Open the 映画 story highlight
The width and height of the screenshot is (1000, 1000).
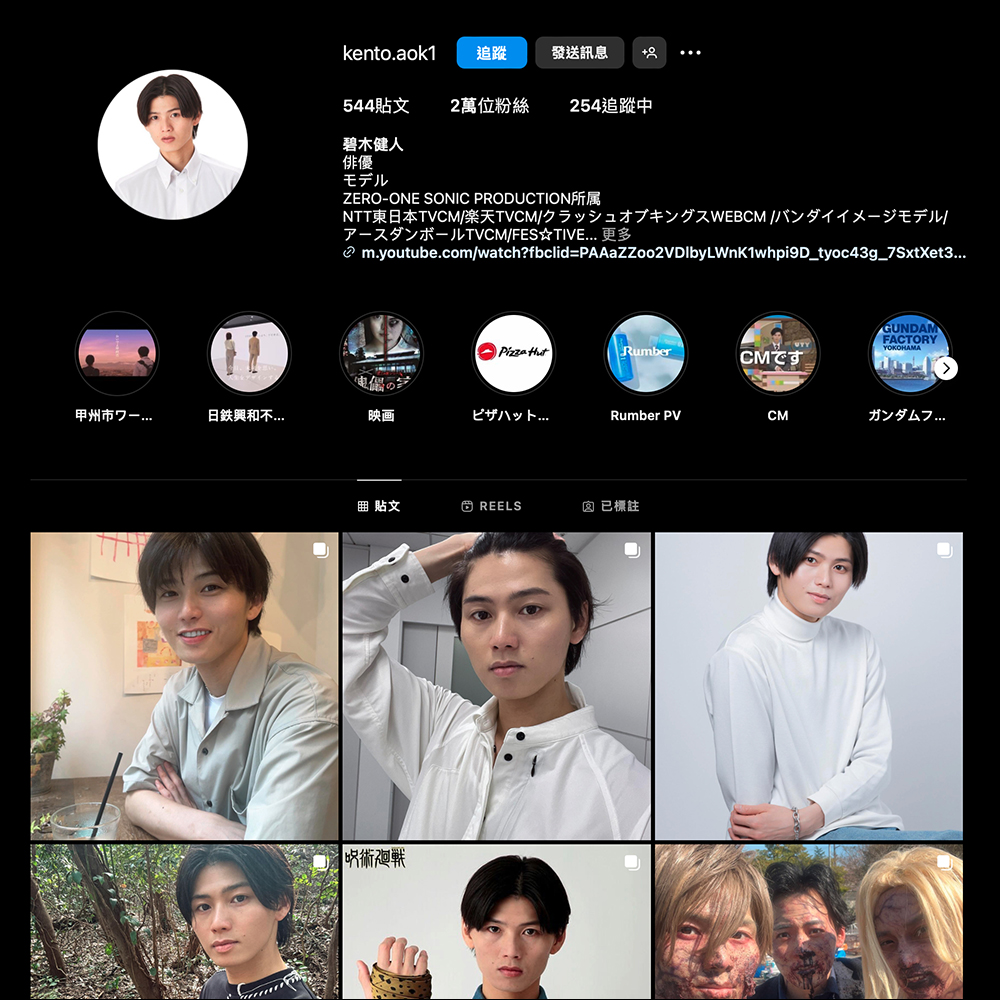click(x=381, y=353)
